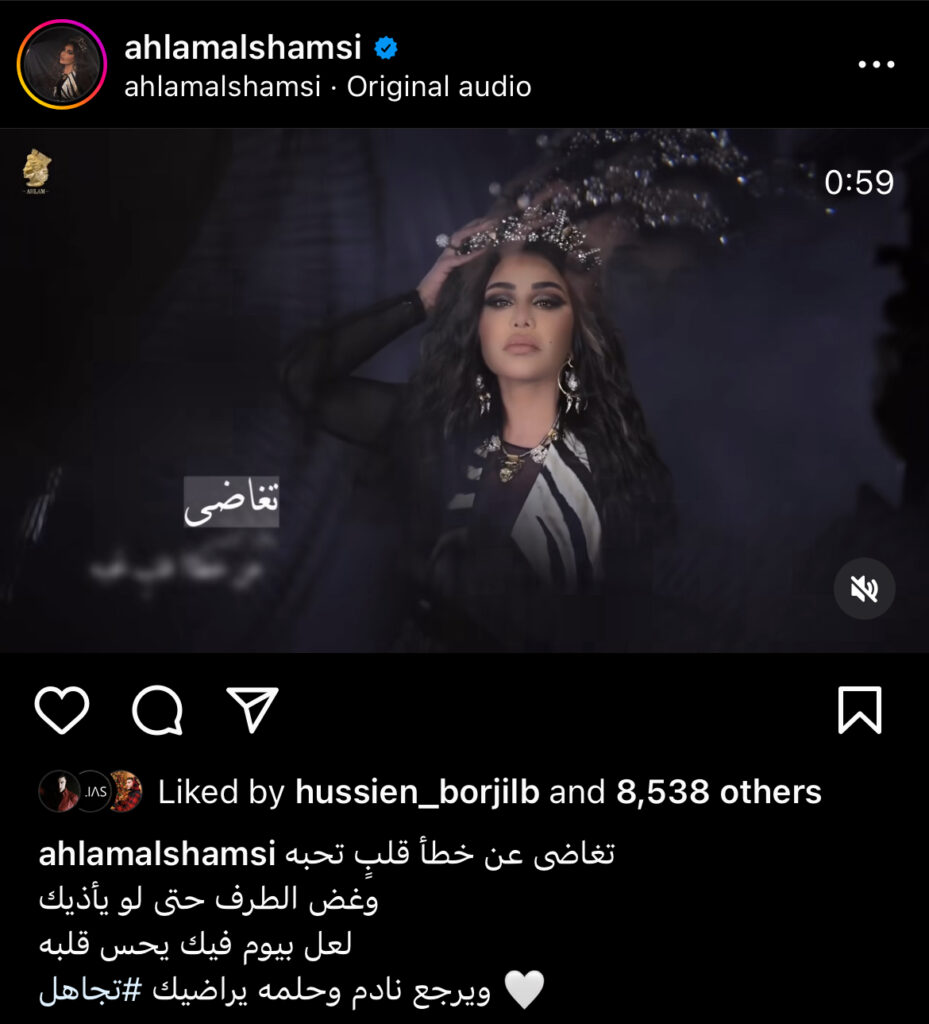The height and width of the screenshot is (1024, 929).
Task: Open ahlamalshamsi's story from the profile picture
Action: pyautogui.click(x=62, y=65)
